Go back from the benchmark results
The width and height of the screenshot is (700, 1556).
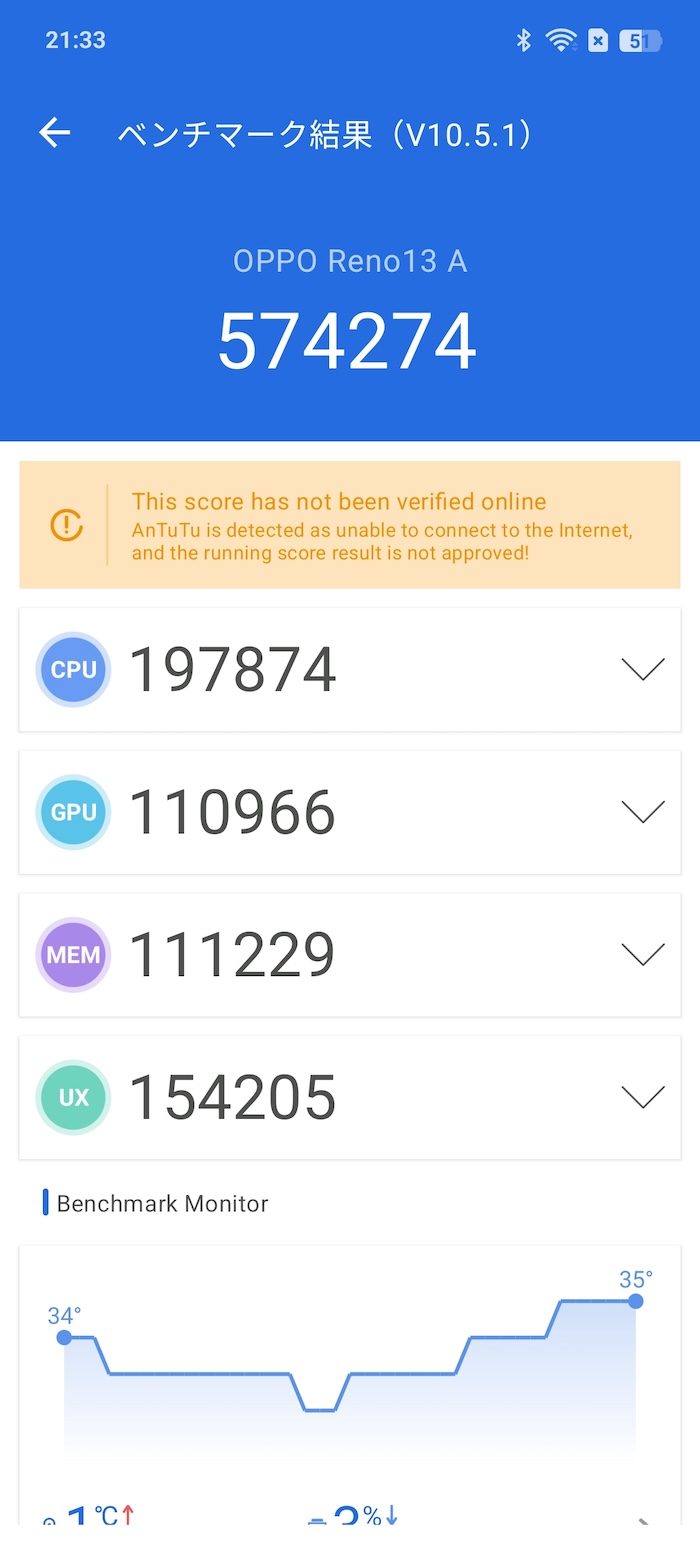55,133
